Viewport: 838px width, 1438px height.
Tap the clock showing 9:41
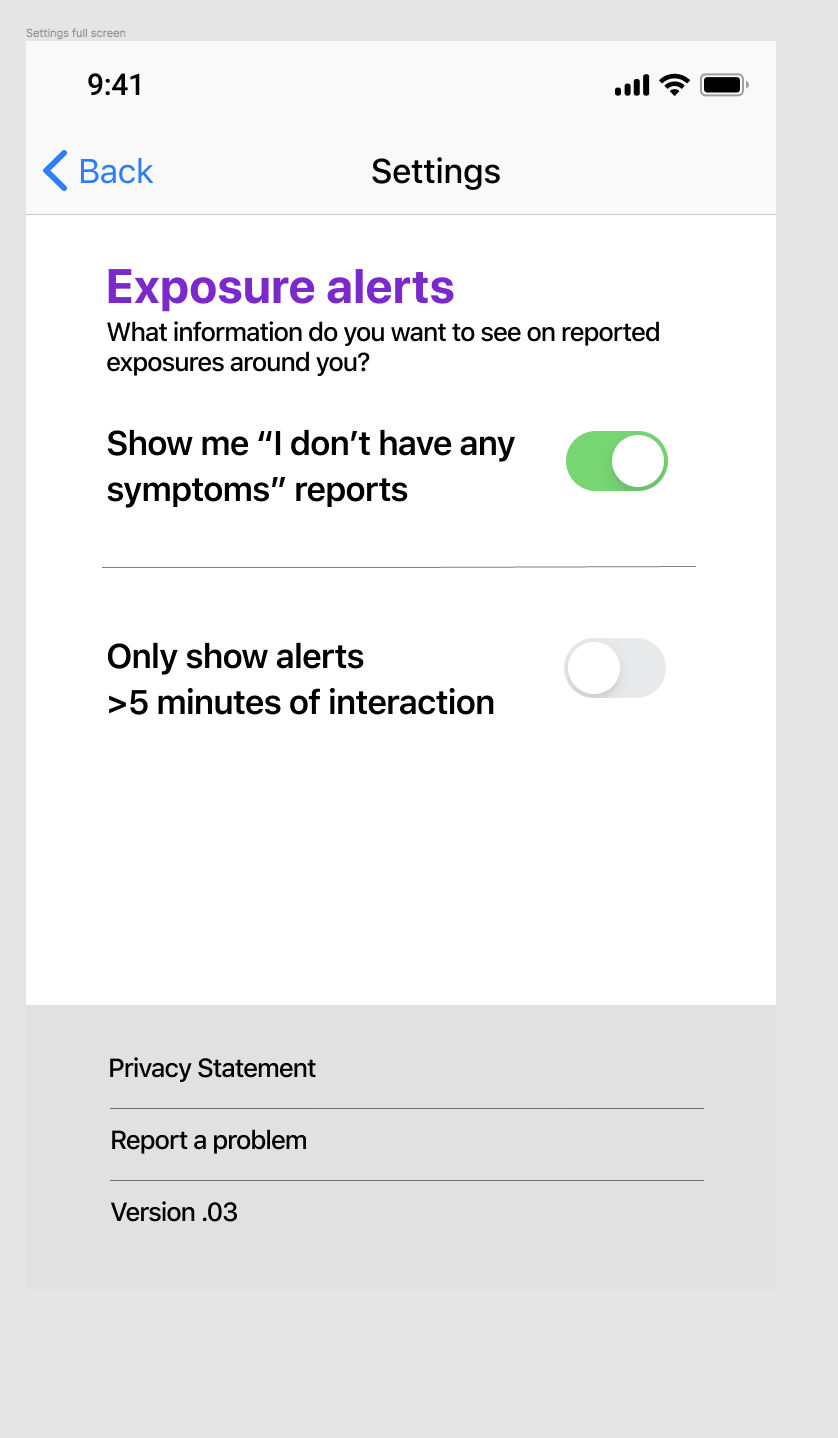coord(116,85)
